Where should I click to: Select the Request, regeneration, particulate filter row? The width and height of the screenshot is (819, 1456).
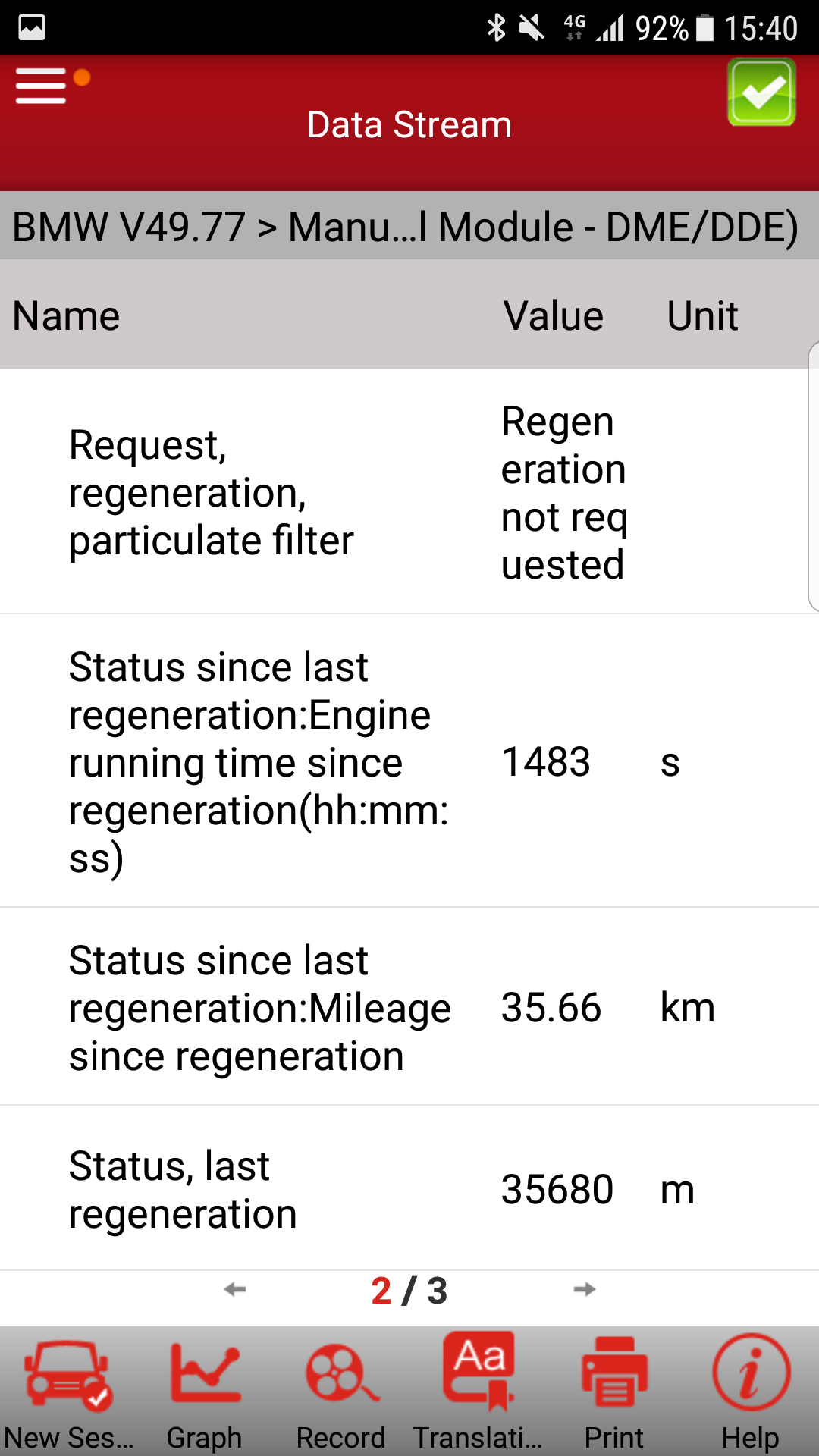409,492
